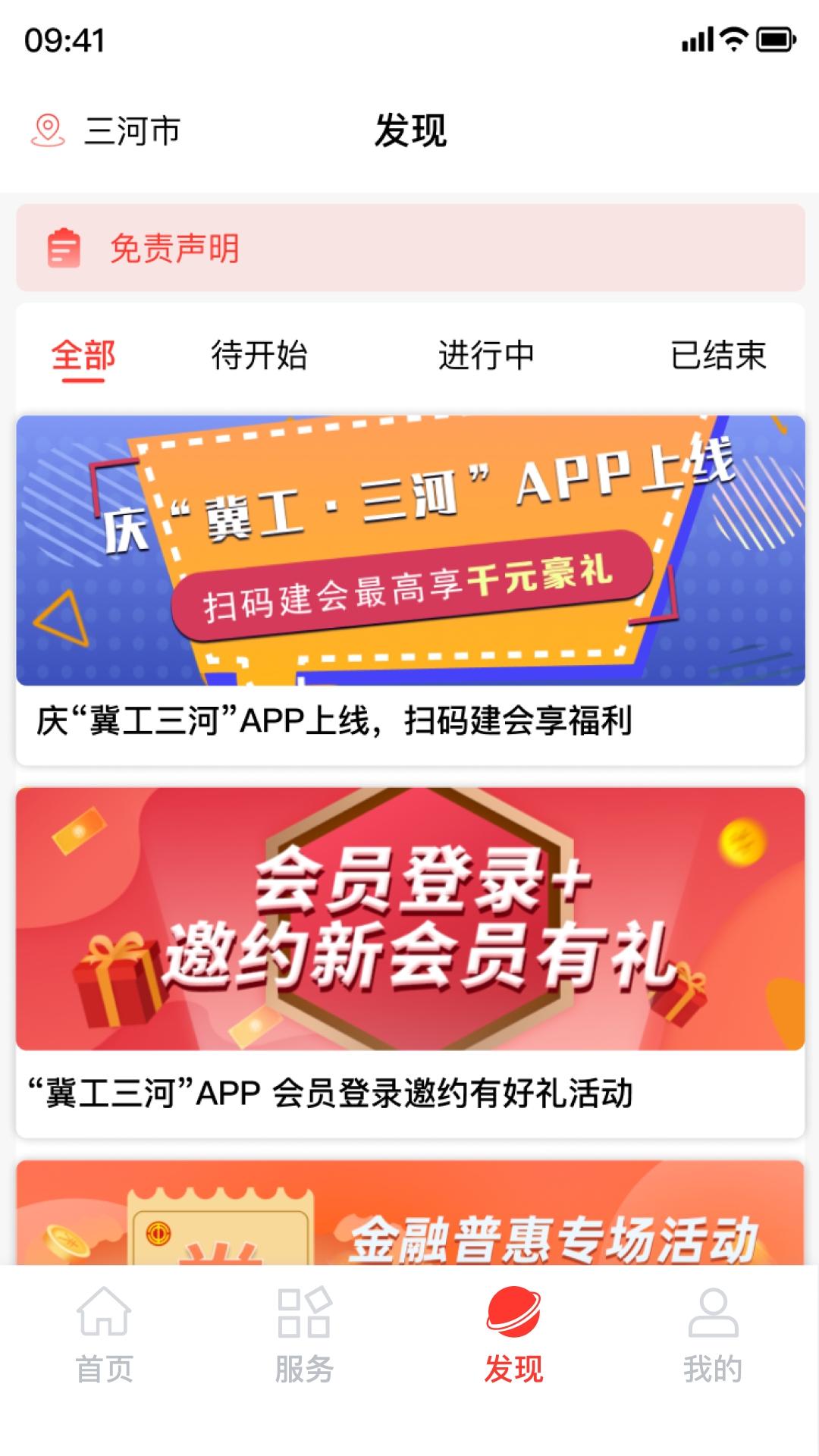Screen dimensions: 819x1456
Task: Tap the 发现 bottom navigation item
Action: pyautogui.click(x=513, y=1335)
